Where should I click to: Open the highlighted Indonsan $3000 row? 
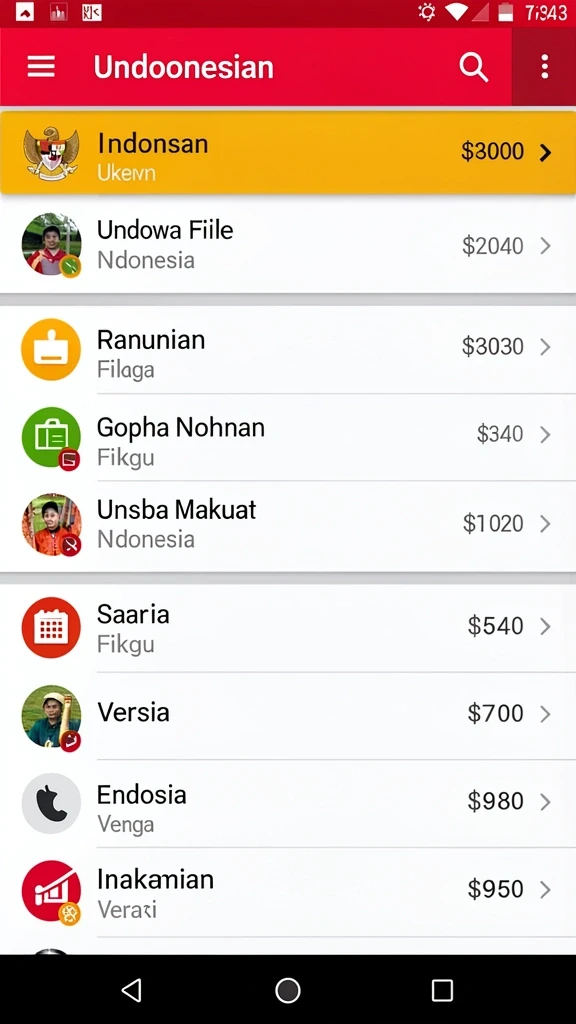288,153
